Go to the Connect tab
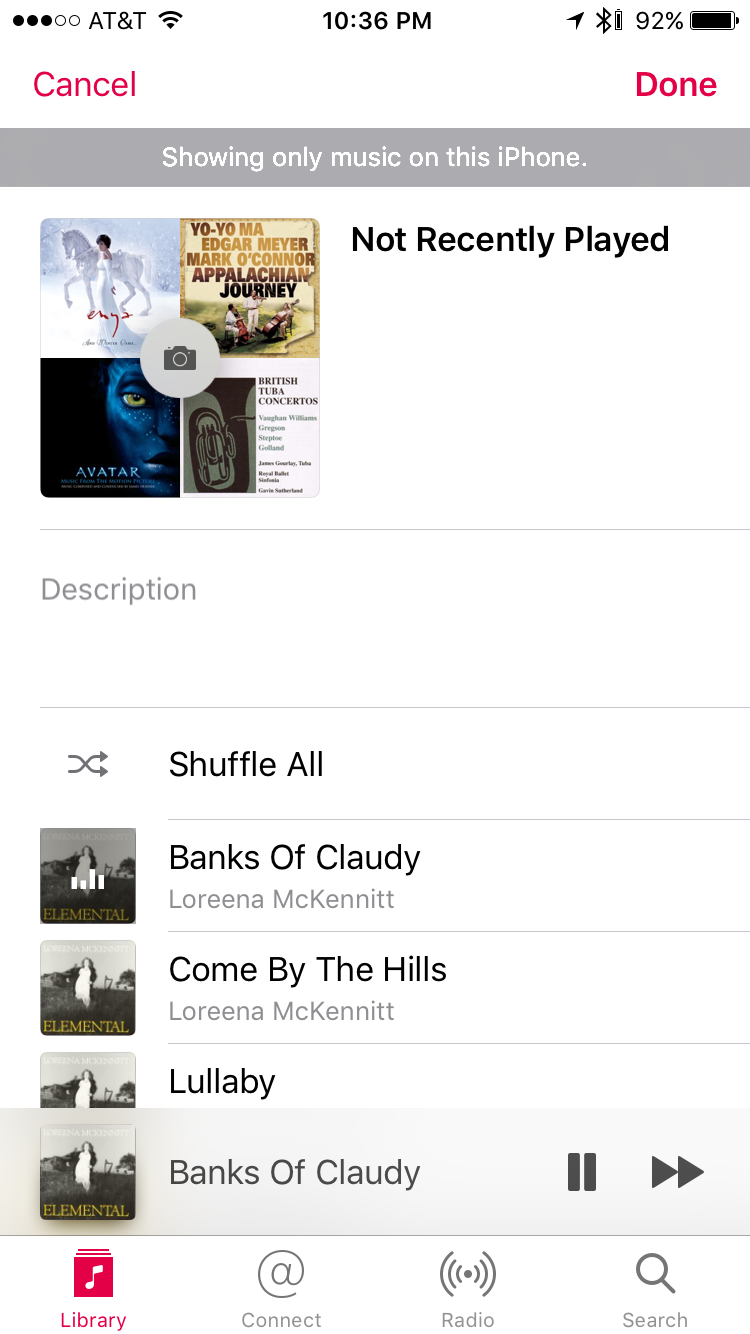The width and height of the screenshot is (750, 1334). tap(281, 1288)
